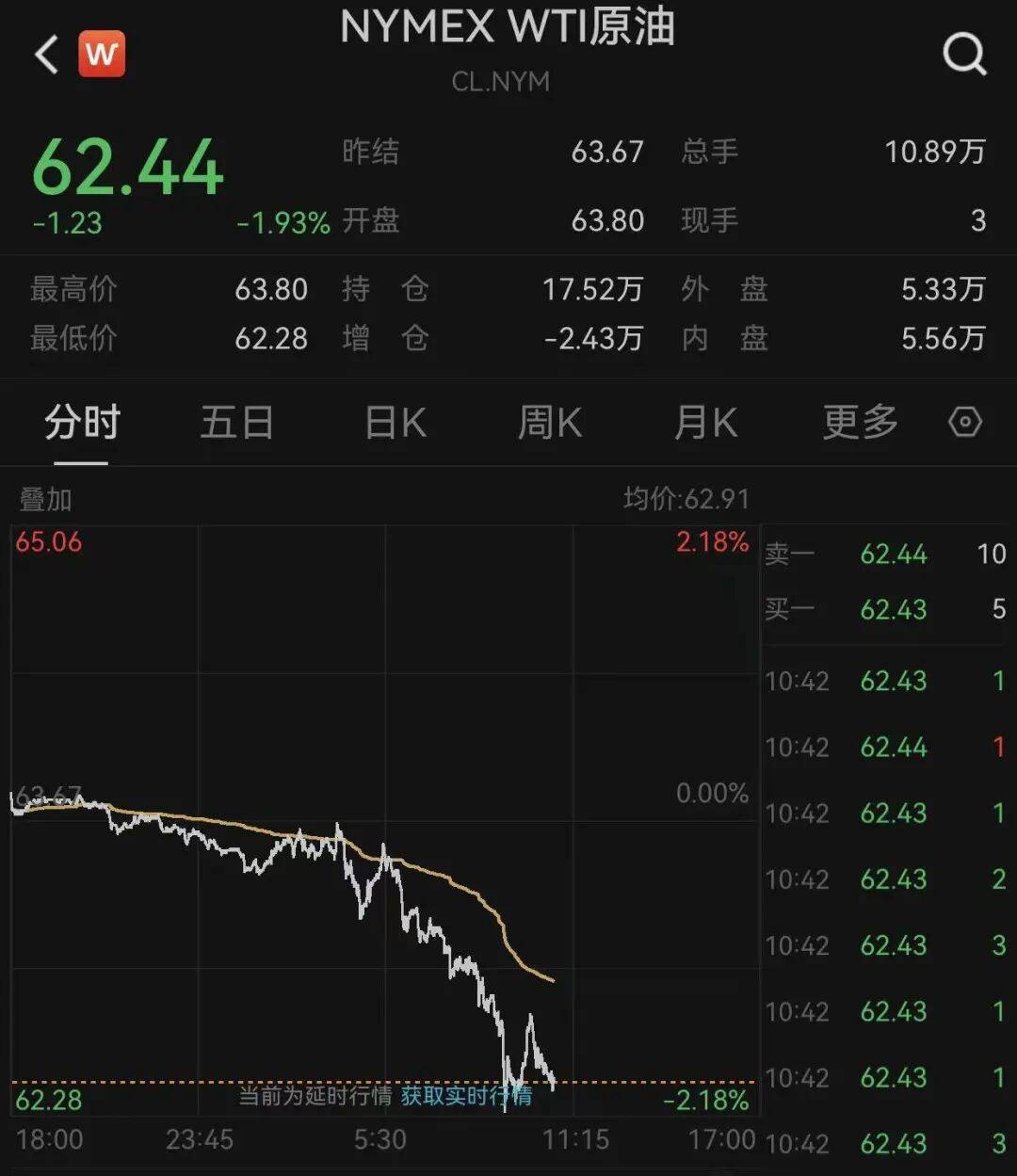The height and width of the screenshot is (1176, 1017).
Task: Switch to the 五日 chart tab
Action: click(237, 423)
